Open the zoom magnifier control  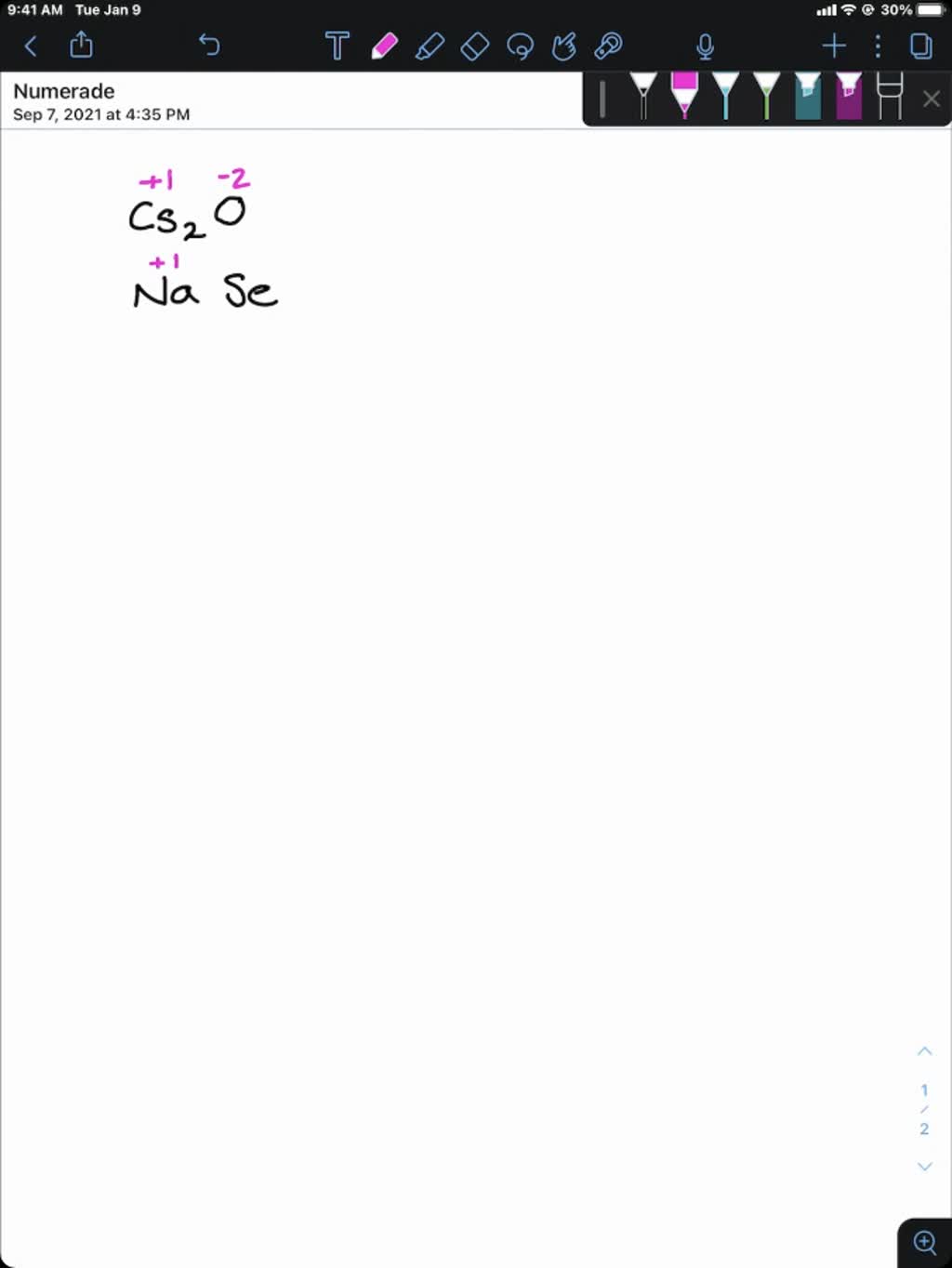(924, 1241)
